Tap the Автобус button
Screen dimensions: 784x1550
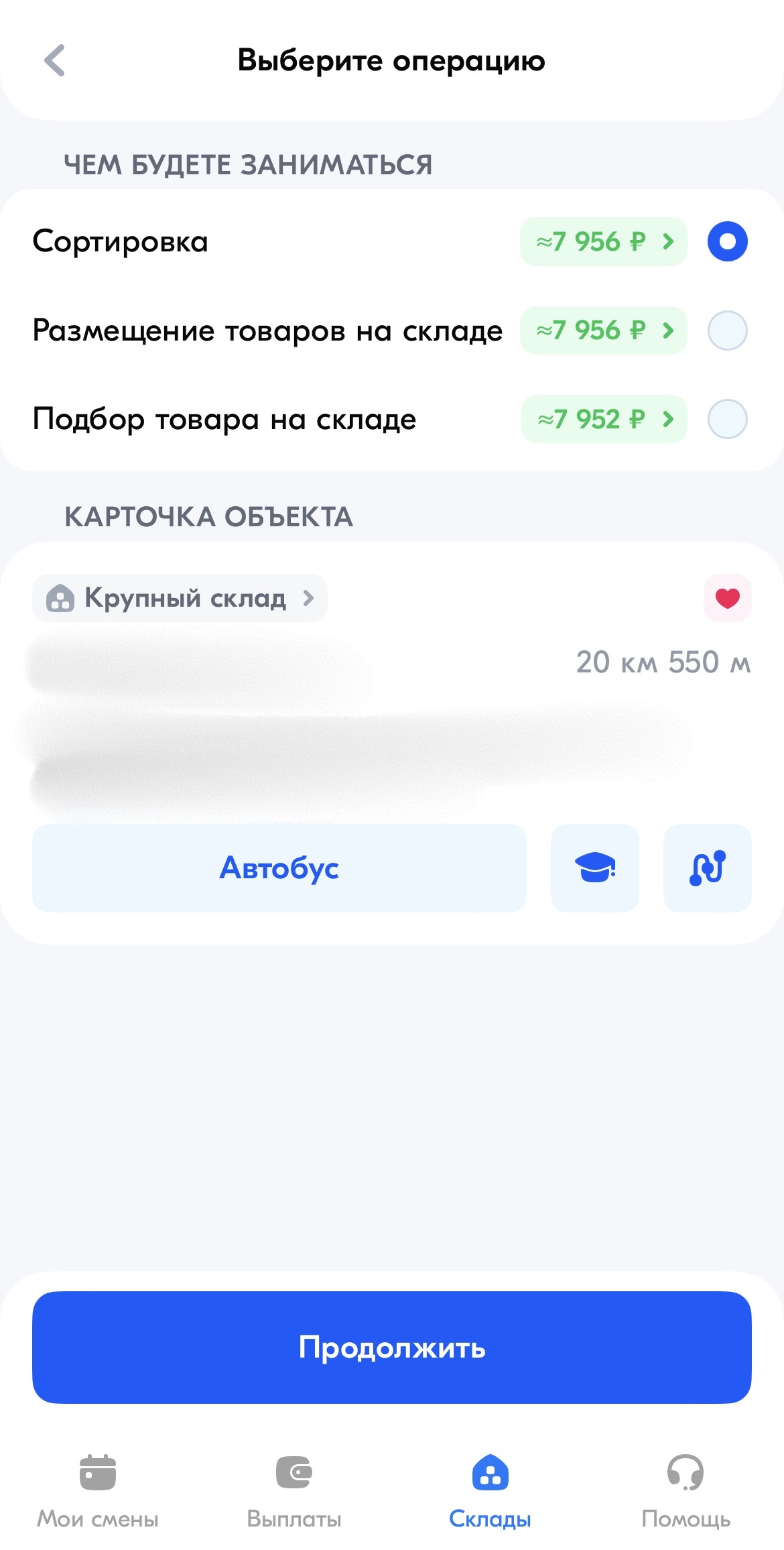point(279,868)
